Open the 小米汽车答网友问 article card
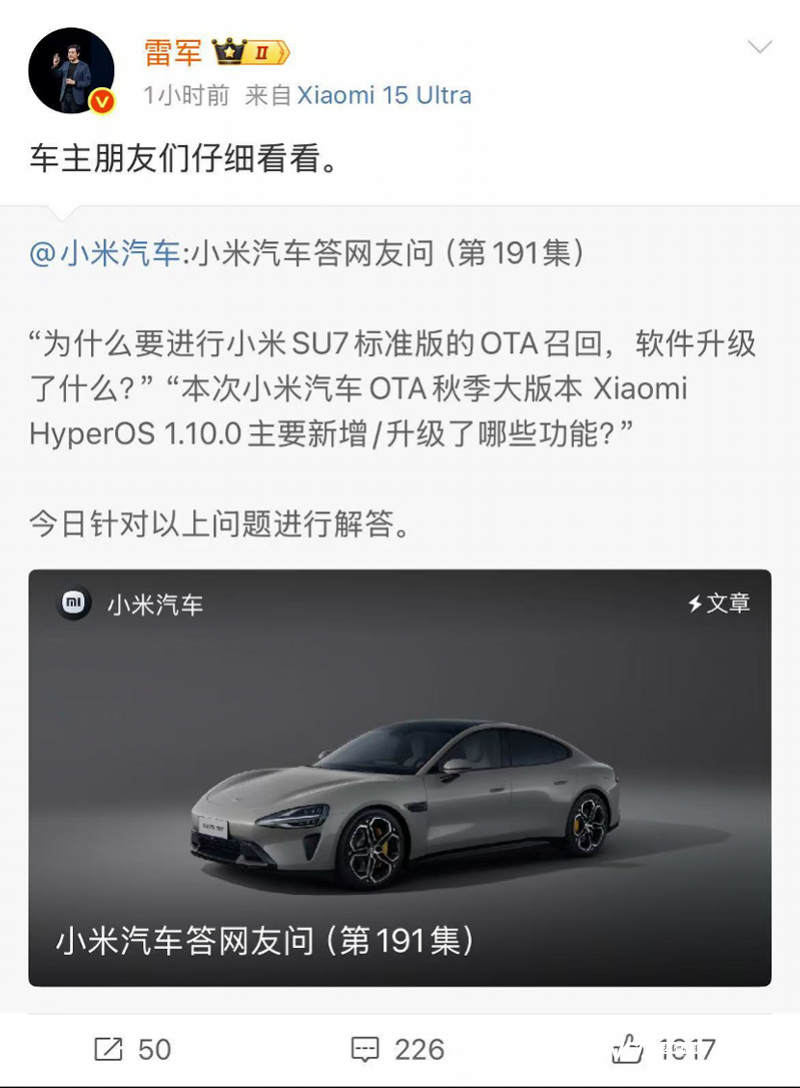This screenshot has width=800, height=1088. tap(400, 778)
